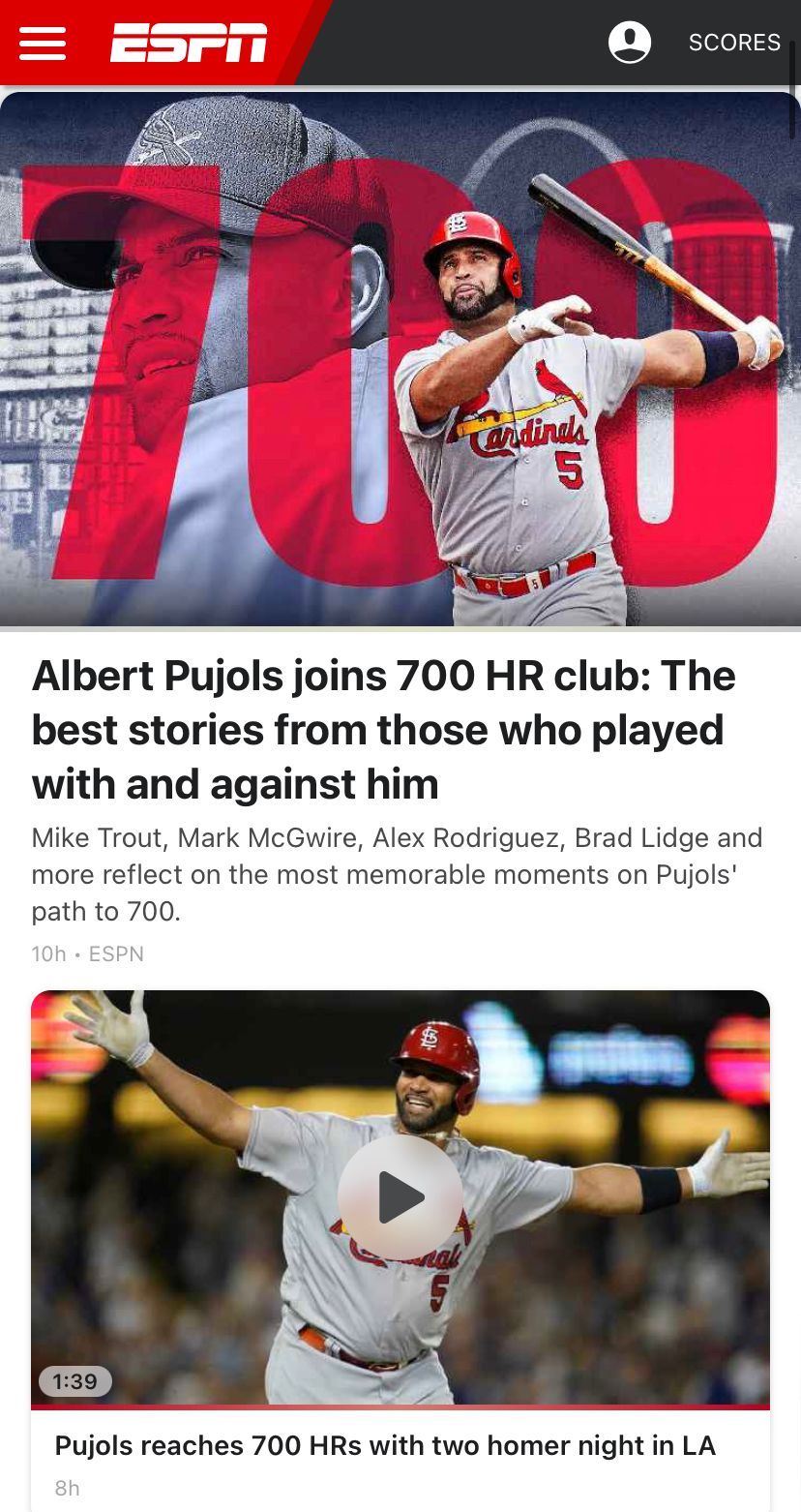
Task: Play the Pujols 700 HRs video
Action: [x=400, y=1197]
